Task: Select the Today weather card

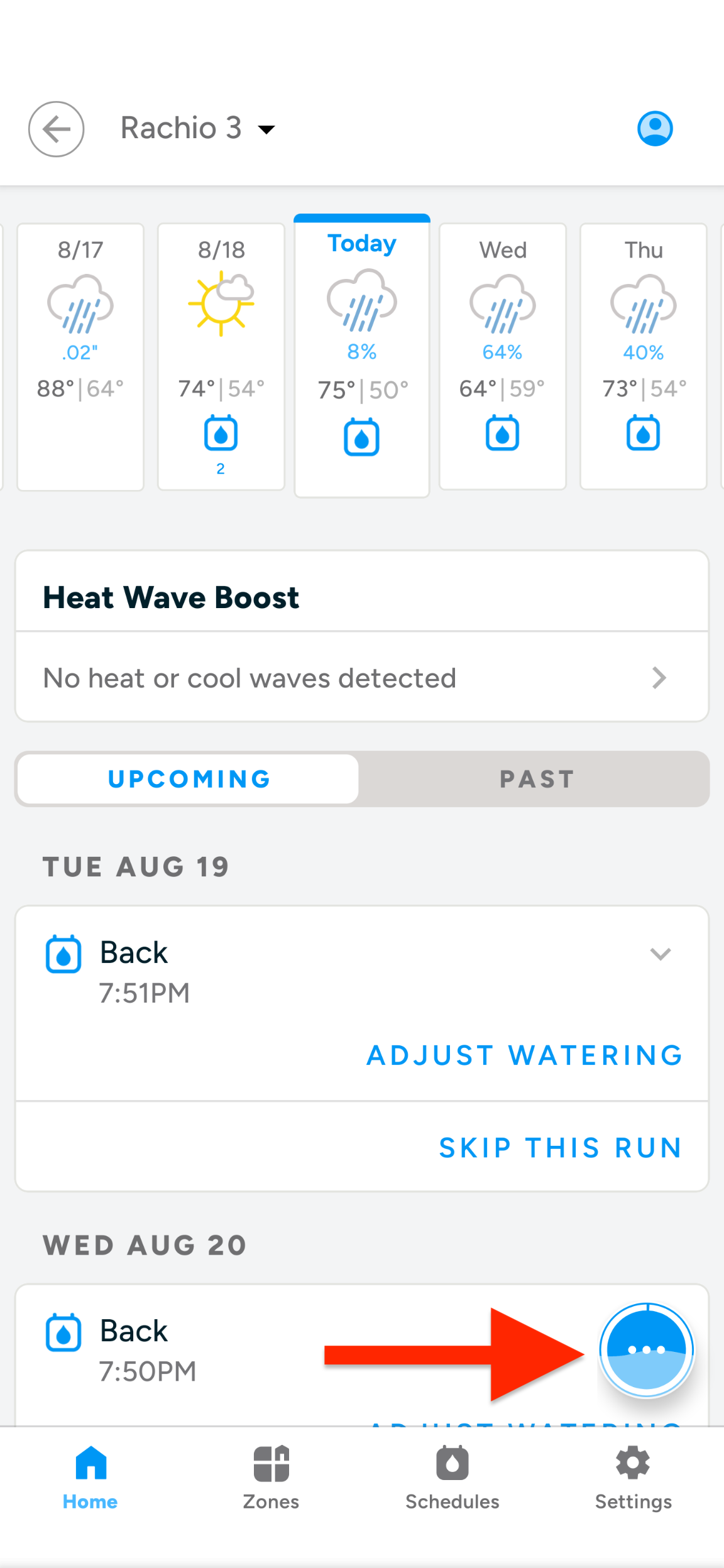Action: pyautogui.click(x=362, y=356)
